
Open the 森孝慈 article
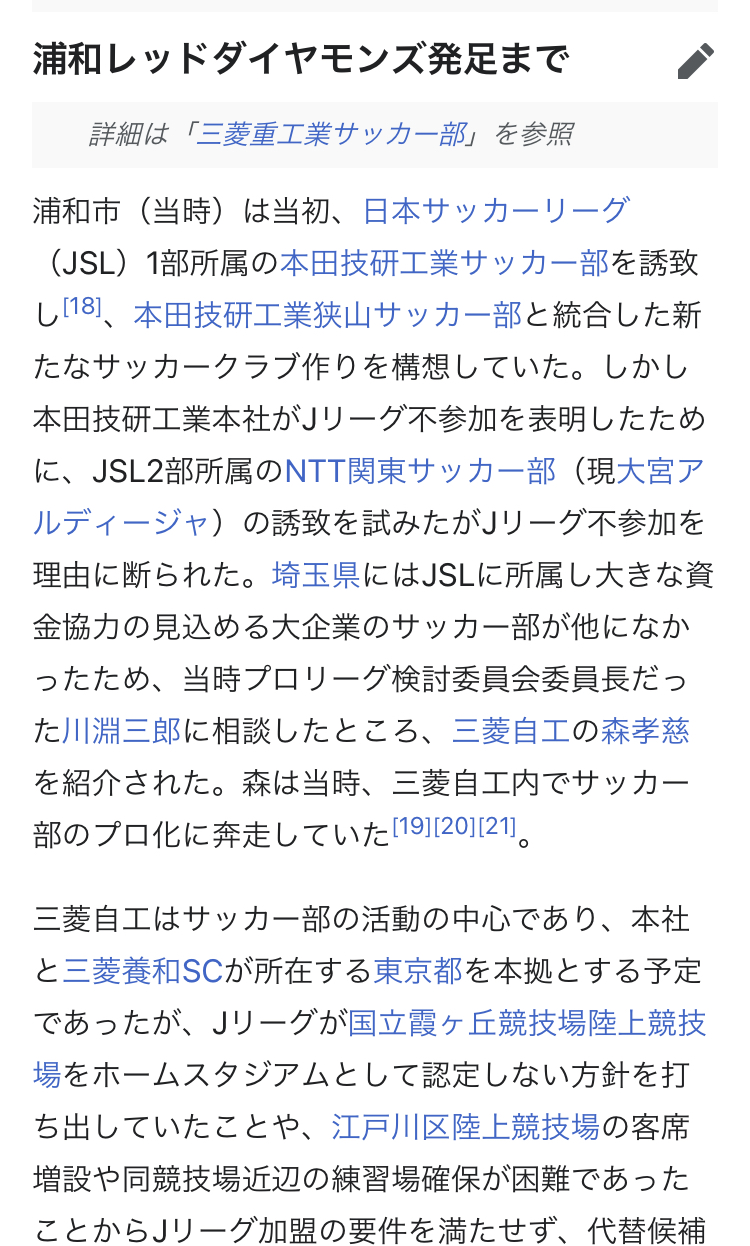tap(645, 731)
